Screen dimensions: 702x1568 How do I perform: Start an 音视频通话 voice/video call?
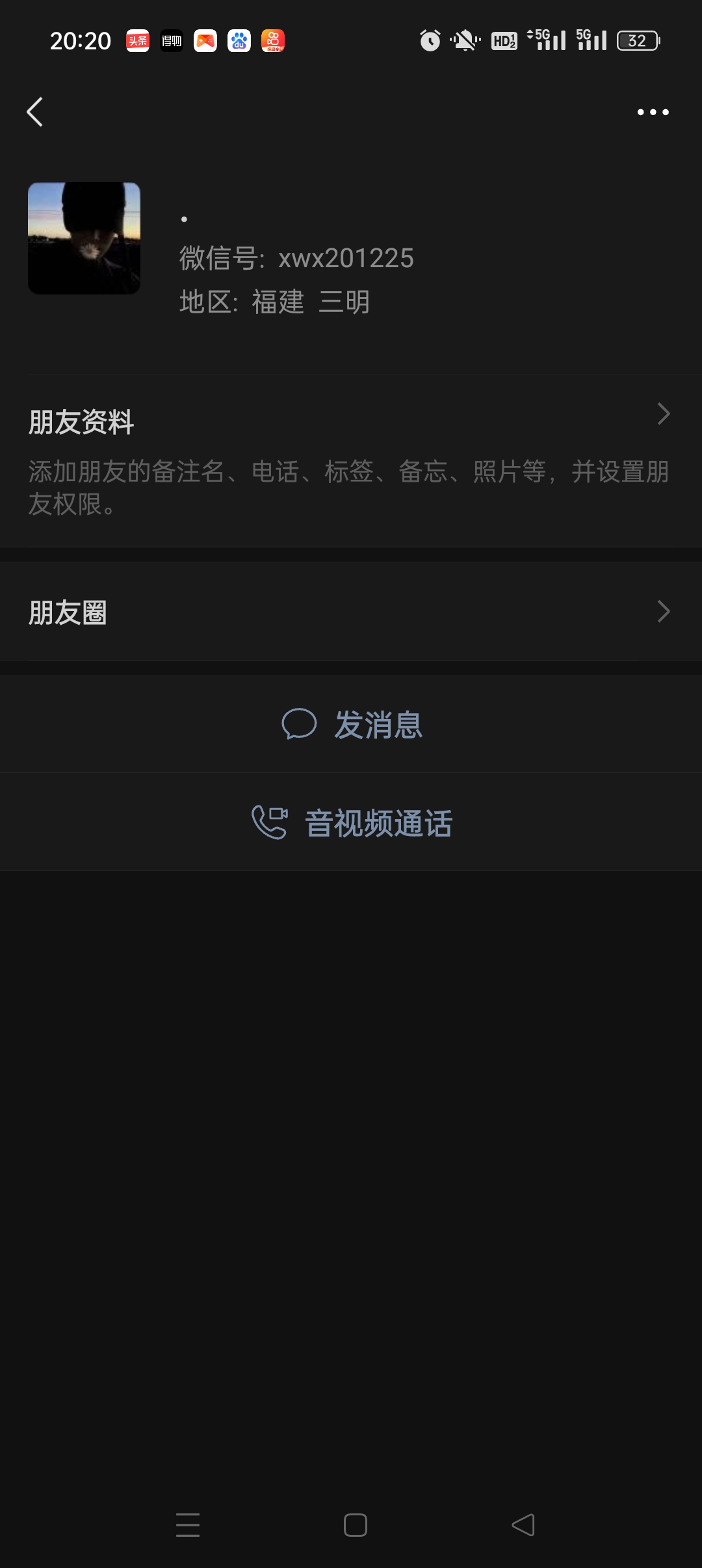352,822
